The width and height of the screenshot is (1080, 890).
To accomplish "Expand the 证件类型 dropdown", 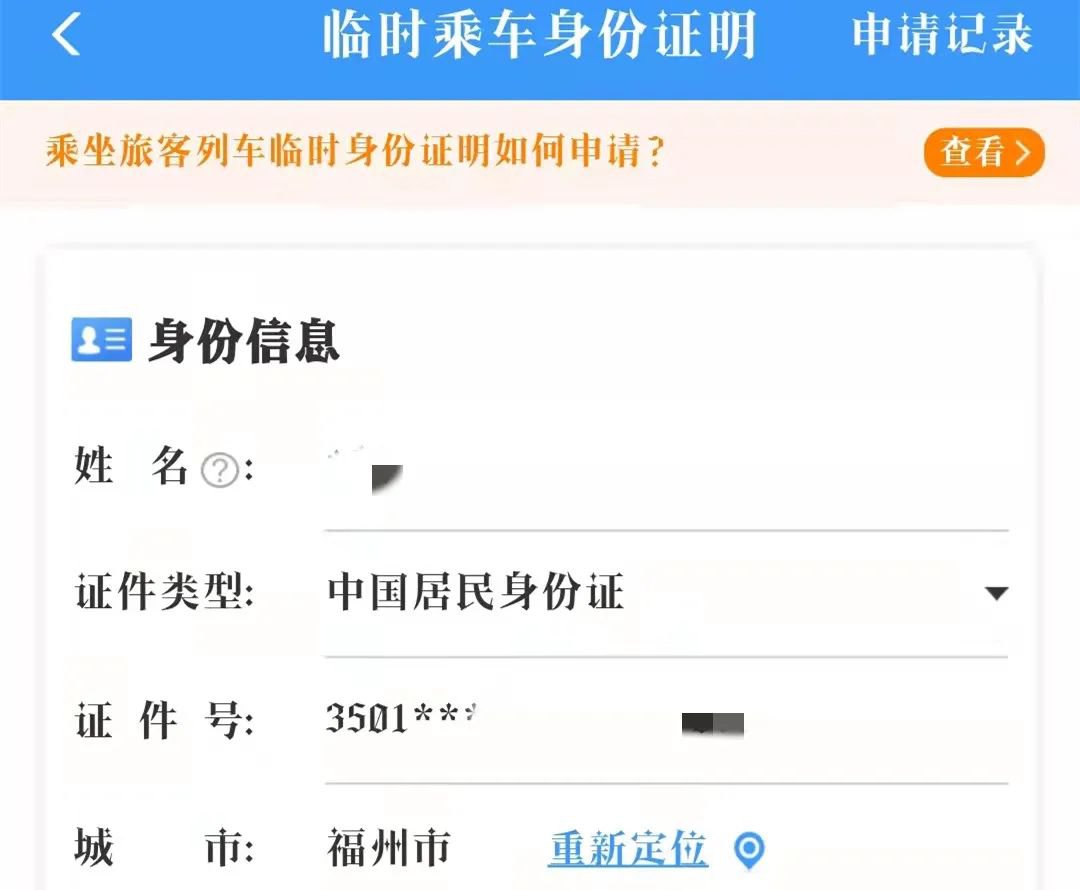I will click(x=995, y=594).
